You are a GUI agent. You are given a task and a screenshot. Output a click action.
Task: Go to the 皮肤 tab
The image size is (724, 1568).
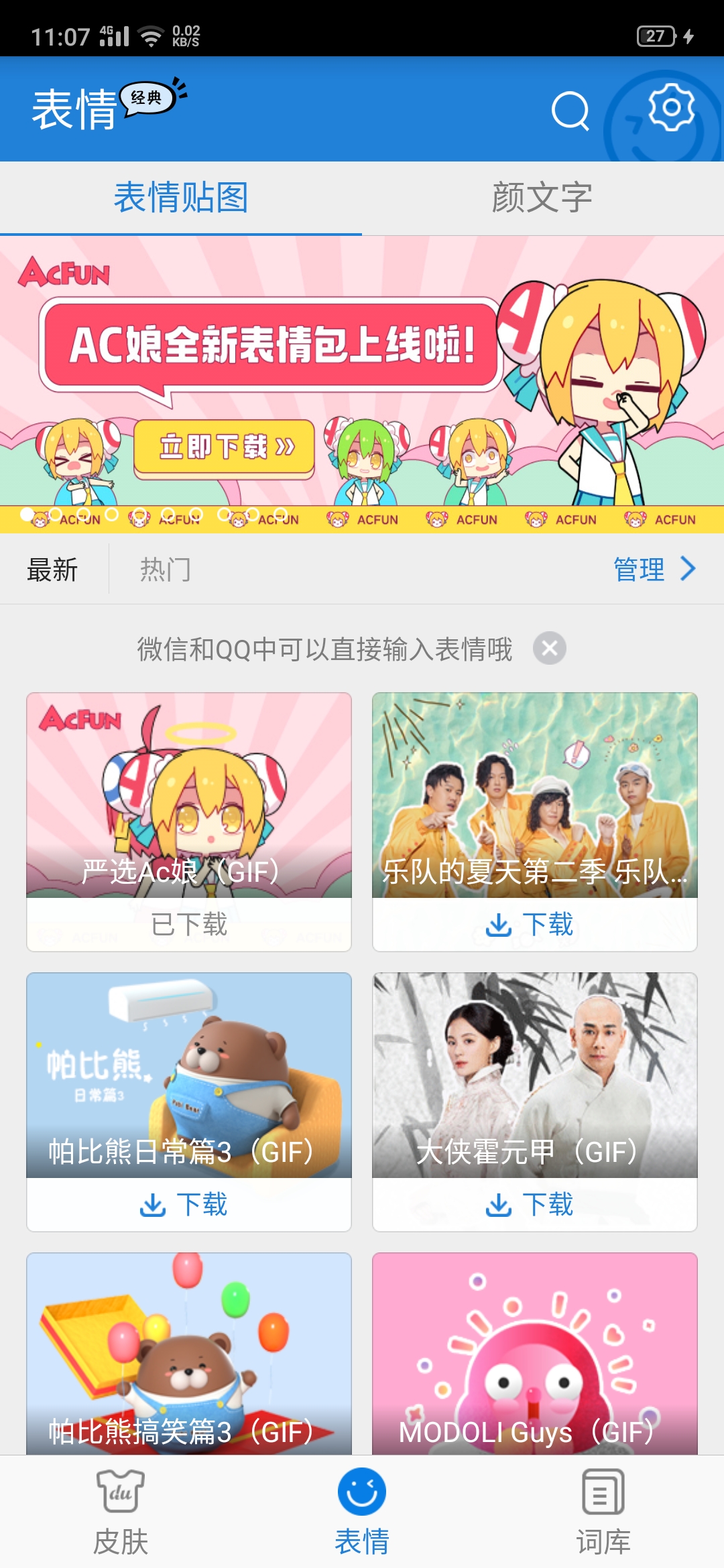(x=121, y=1512)
